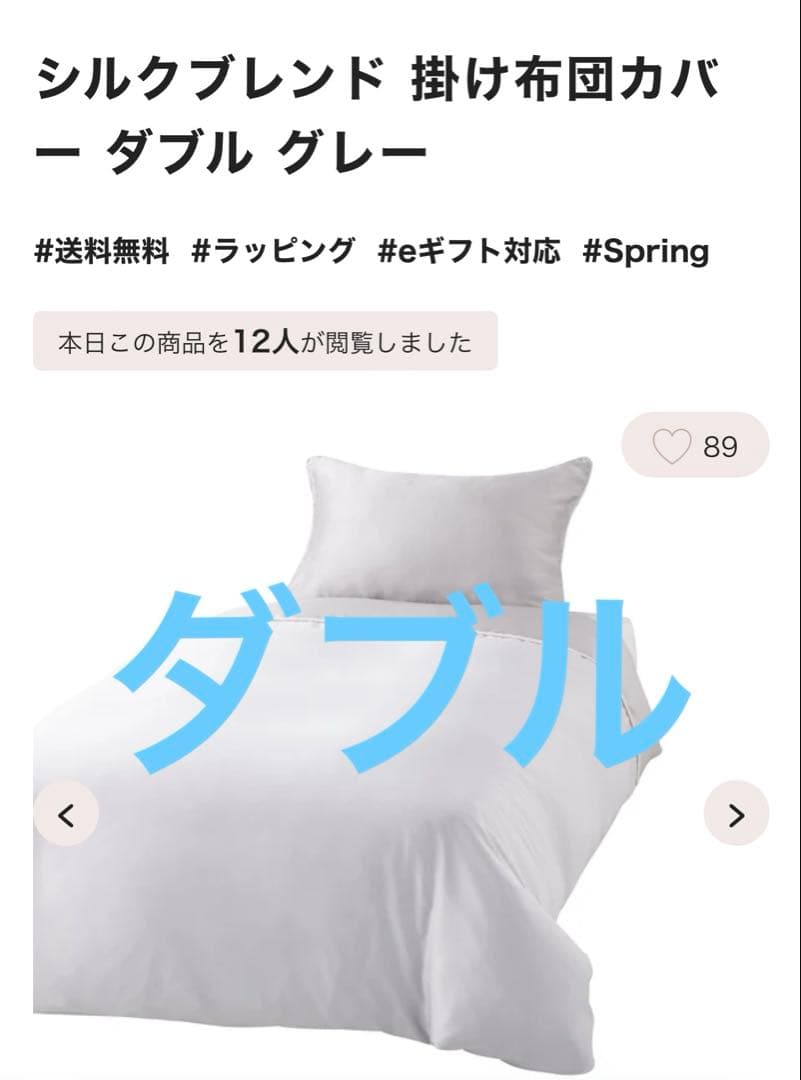Like this product with the heart button

[695, 446]
